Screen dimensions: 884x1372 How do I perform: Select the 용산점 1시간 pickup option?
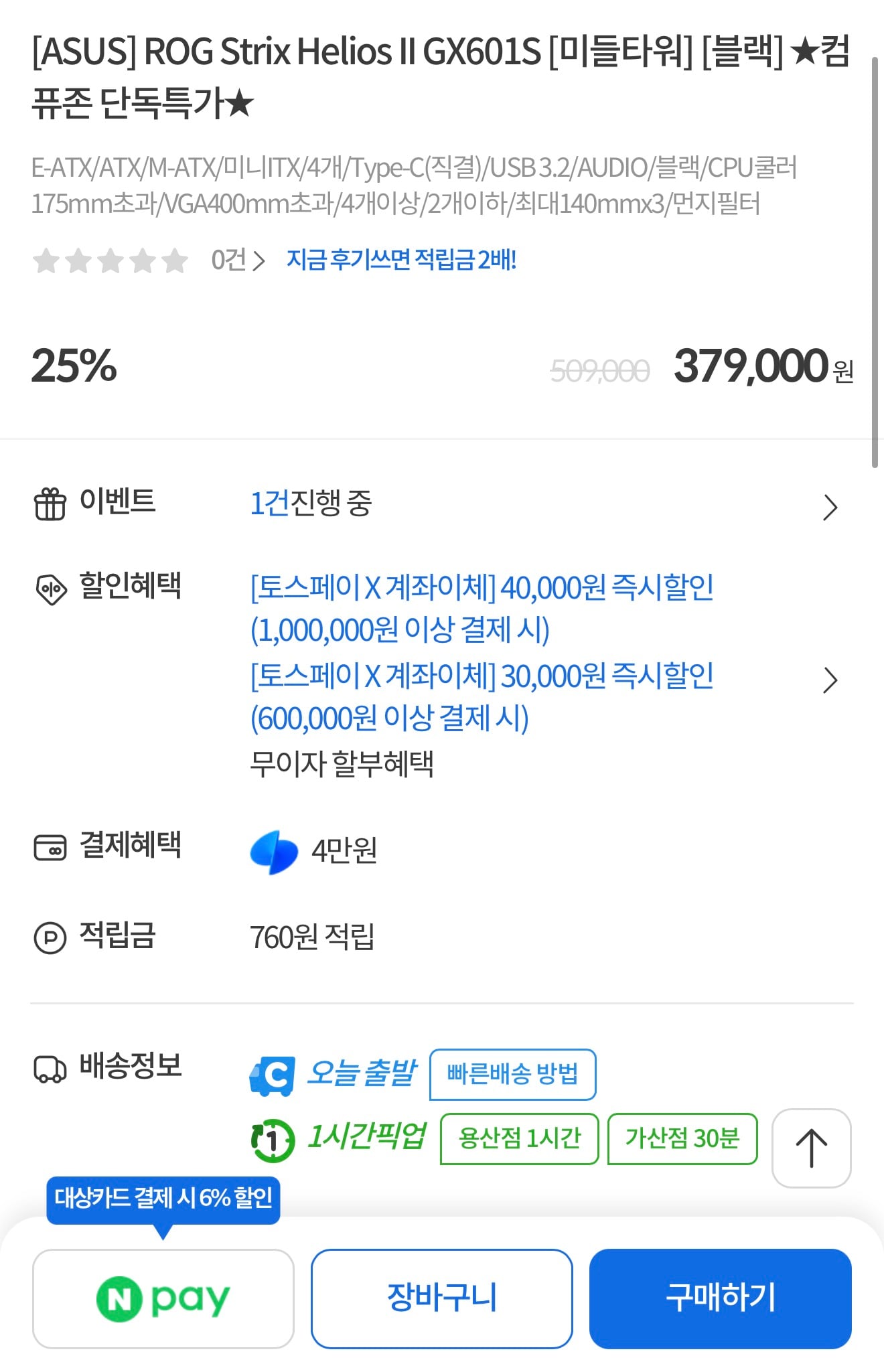[520, 1139]
